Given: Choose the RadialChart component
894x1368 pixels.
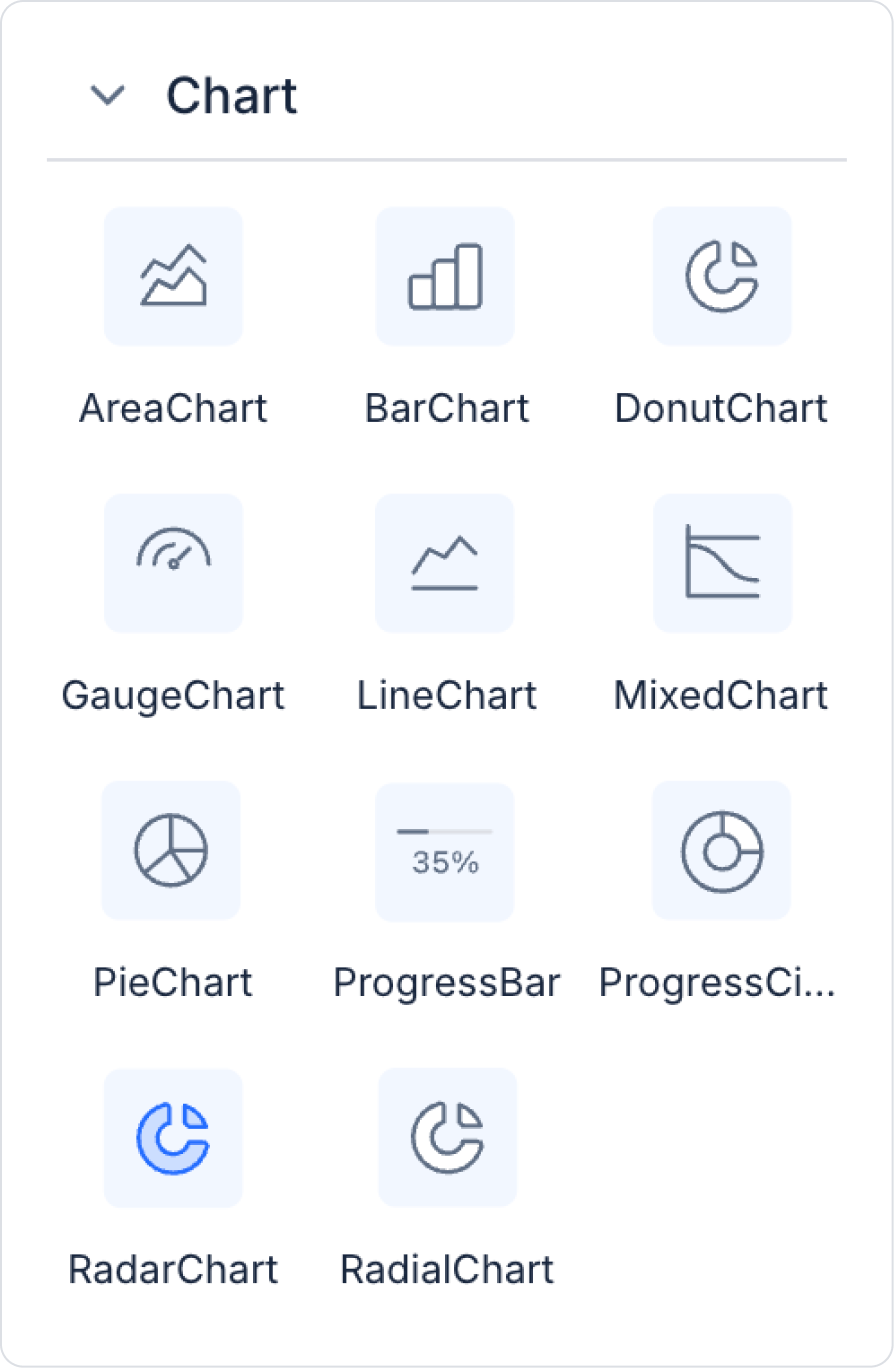Looking at the screenshot, I should (447, 1138).
